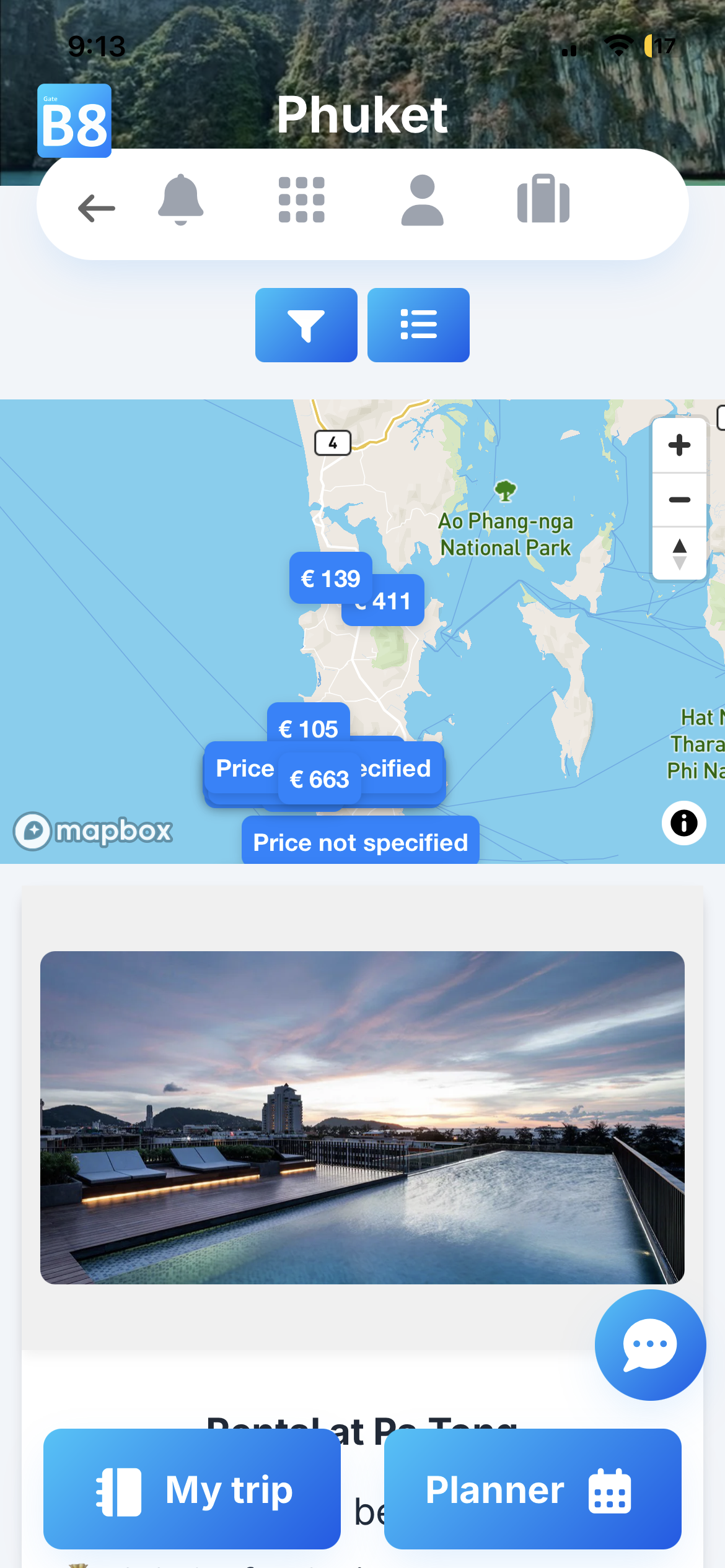Open My trip
725x1568 pixels.
(x=192, y=1489)
